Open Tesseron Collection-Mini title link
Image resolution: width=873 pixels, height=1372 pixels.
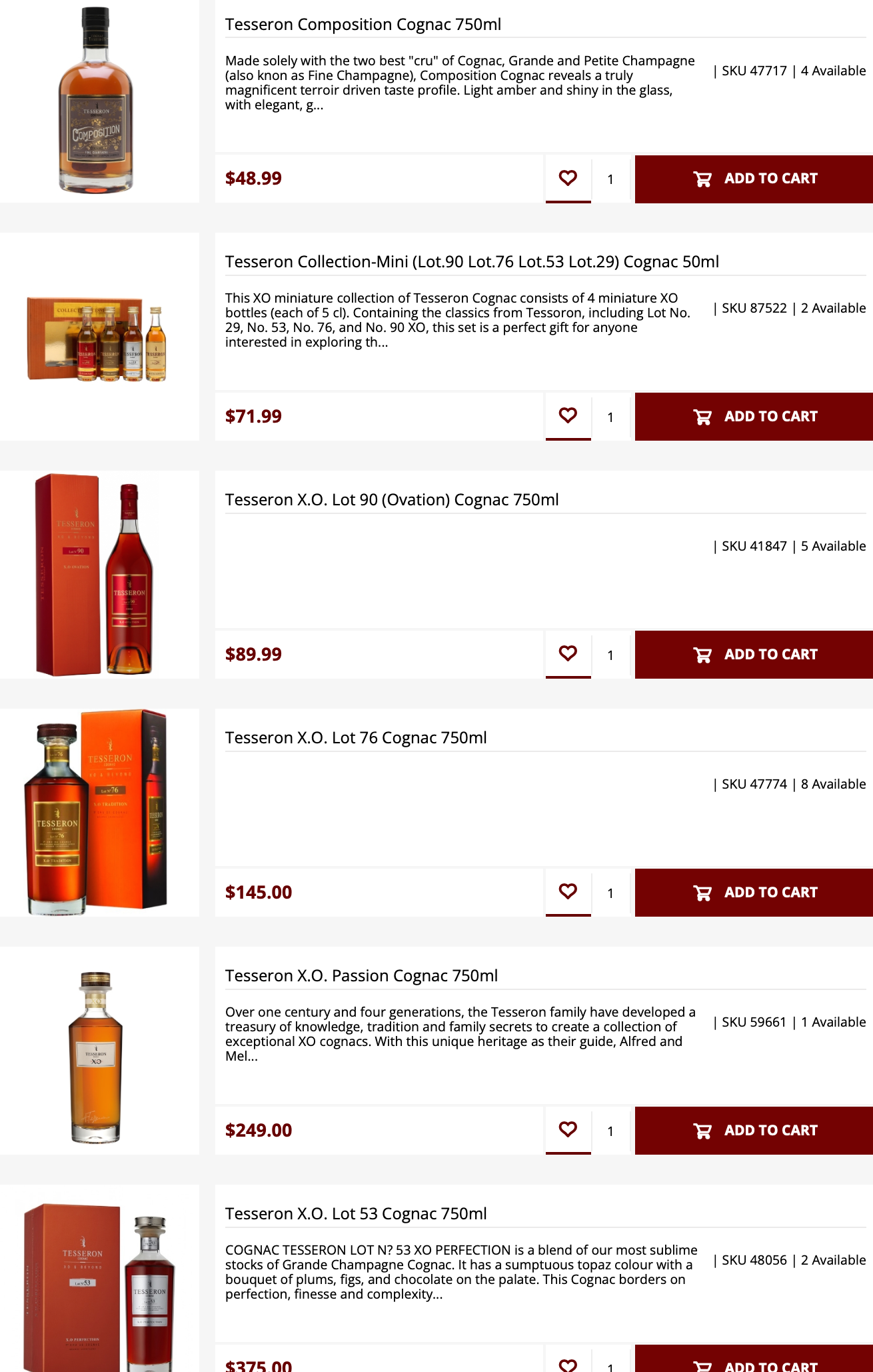click(472, 261)
